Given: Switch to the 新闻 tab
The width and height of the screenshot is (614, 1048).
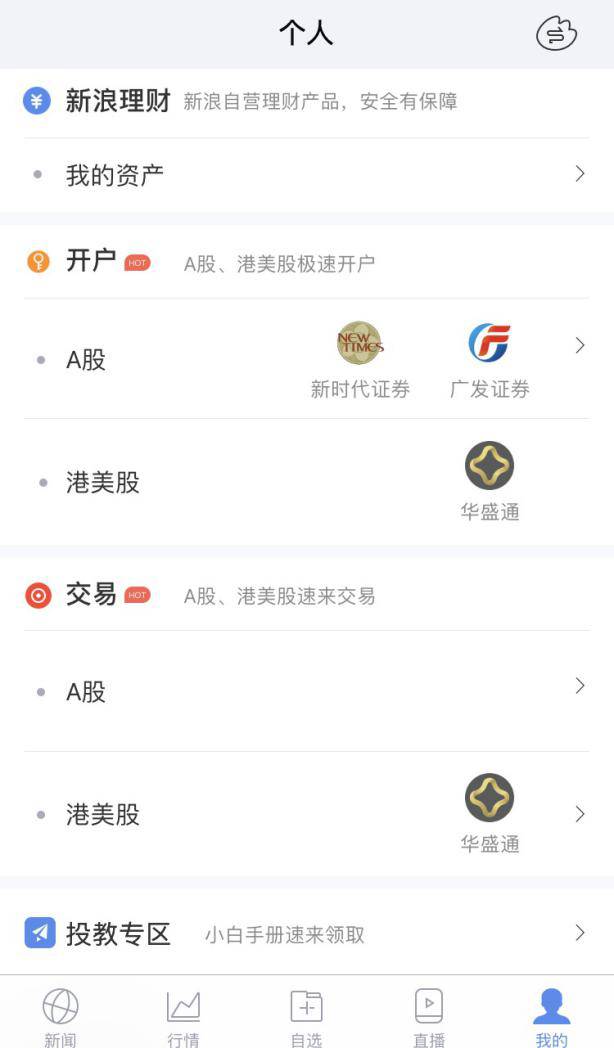Looking at the screenshot, I should [x=61, y=1016].
